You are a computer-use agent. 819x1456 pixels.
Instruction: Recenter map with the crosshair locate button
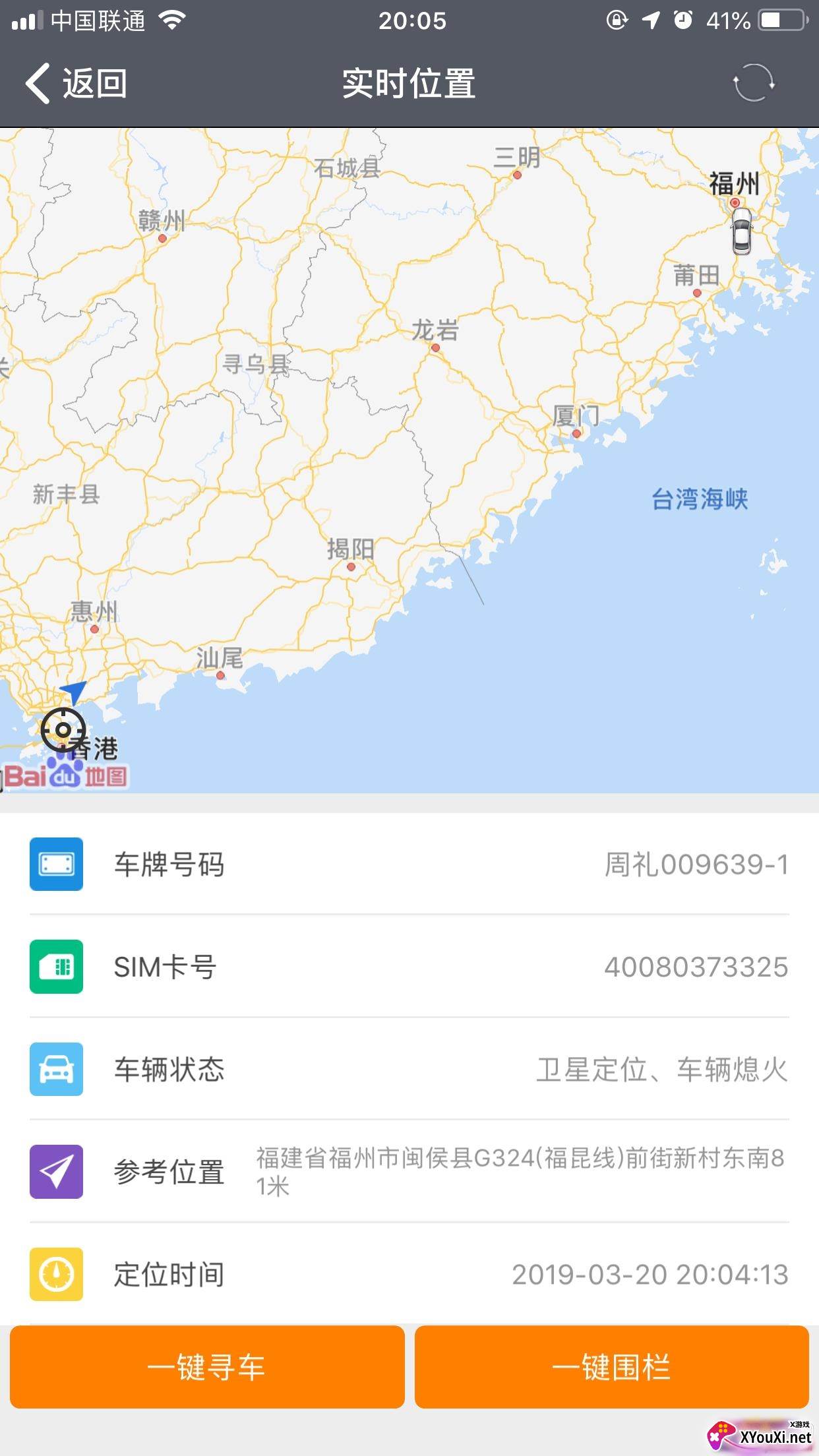point(63,730)
